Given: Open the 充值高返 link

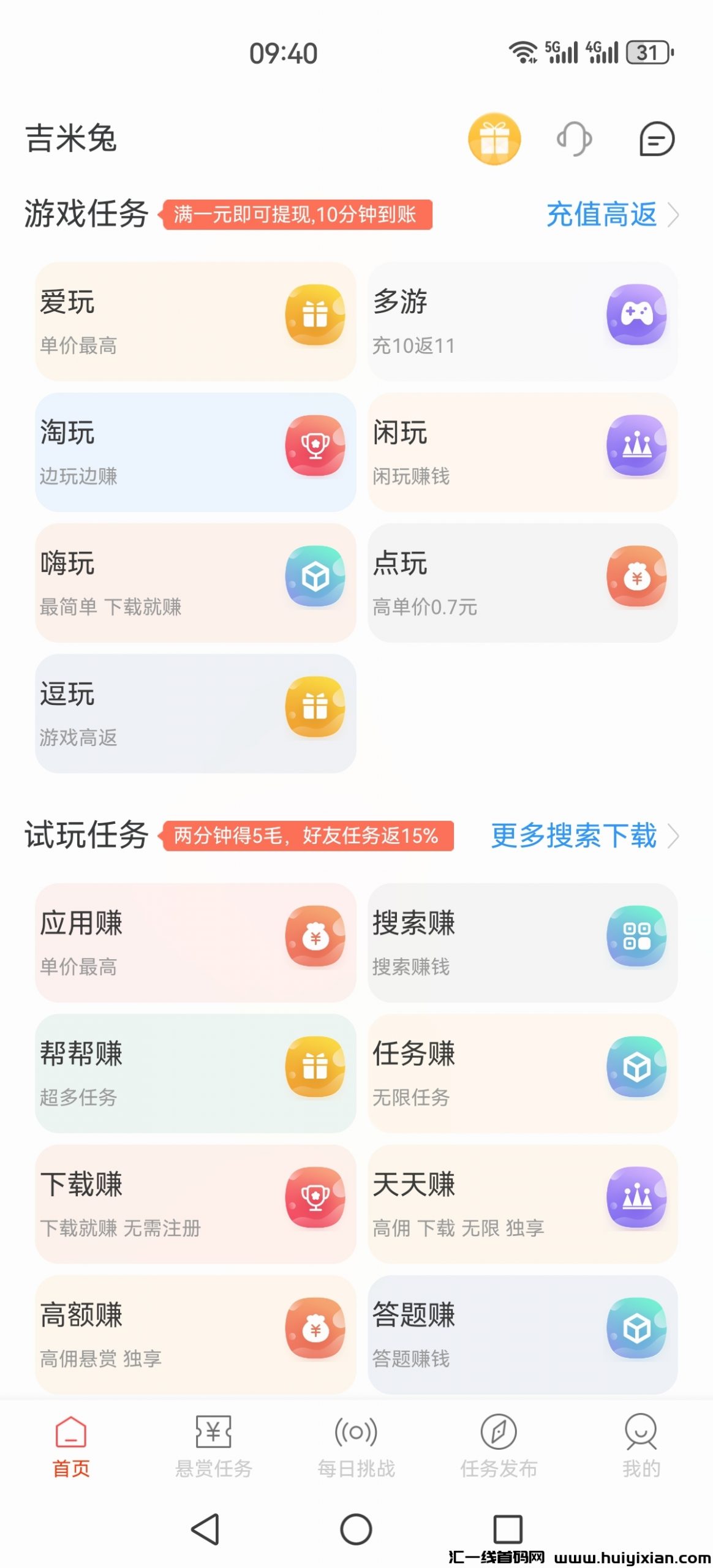Looking at the screenshot, I should pyautogui.click(x=611, y=215).
